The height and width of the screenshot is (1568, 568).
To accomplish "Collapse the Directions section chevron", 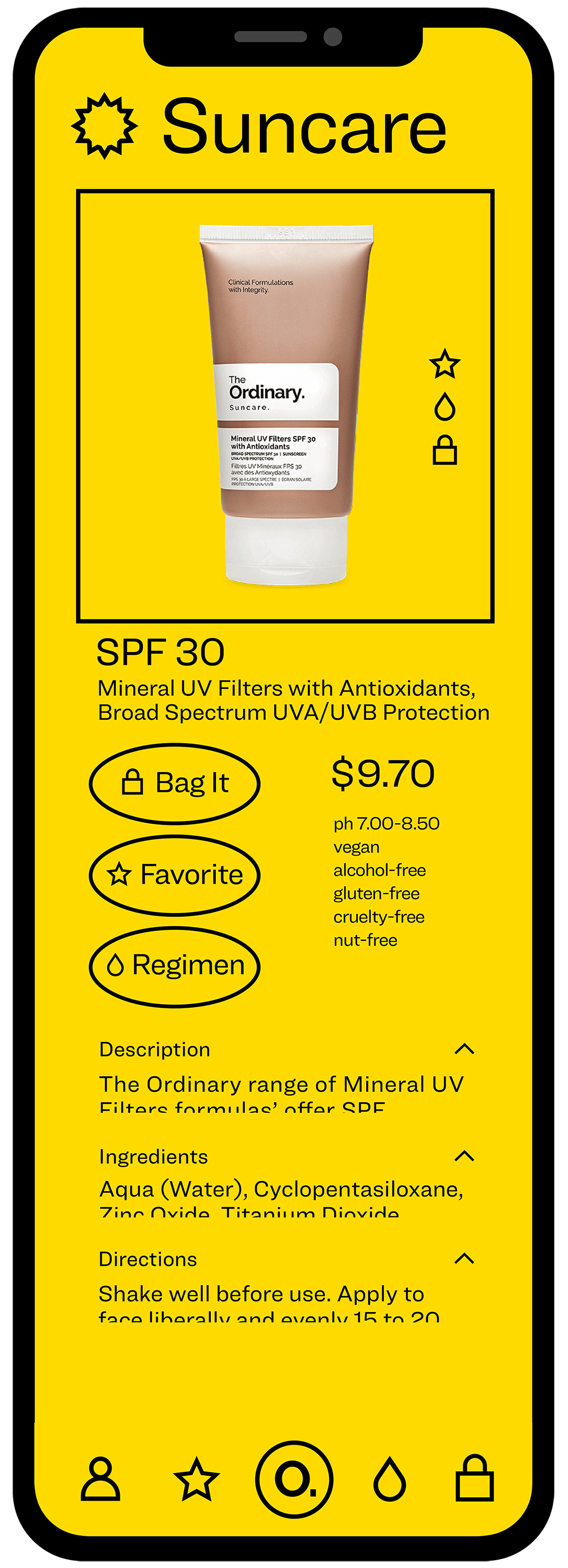I will tap(464, 1258).
